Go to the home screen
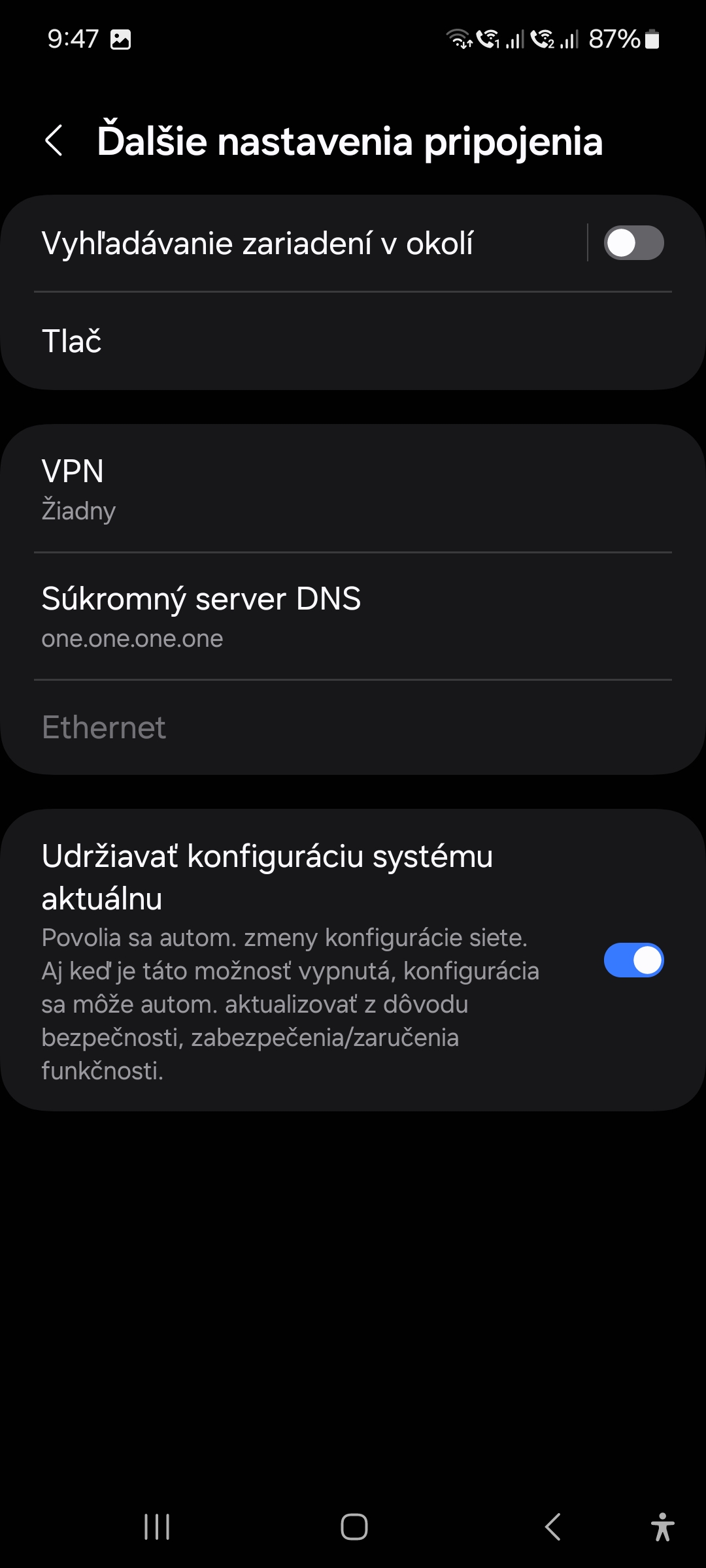The width and height of the screenshot is (706, 1568). coord(354,1527)
